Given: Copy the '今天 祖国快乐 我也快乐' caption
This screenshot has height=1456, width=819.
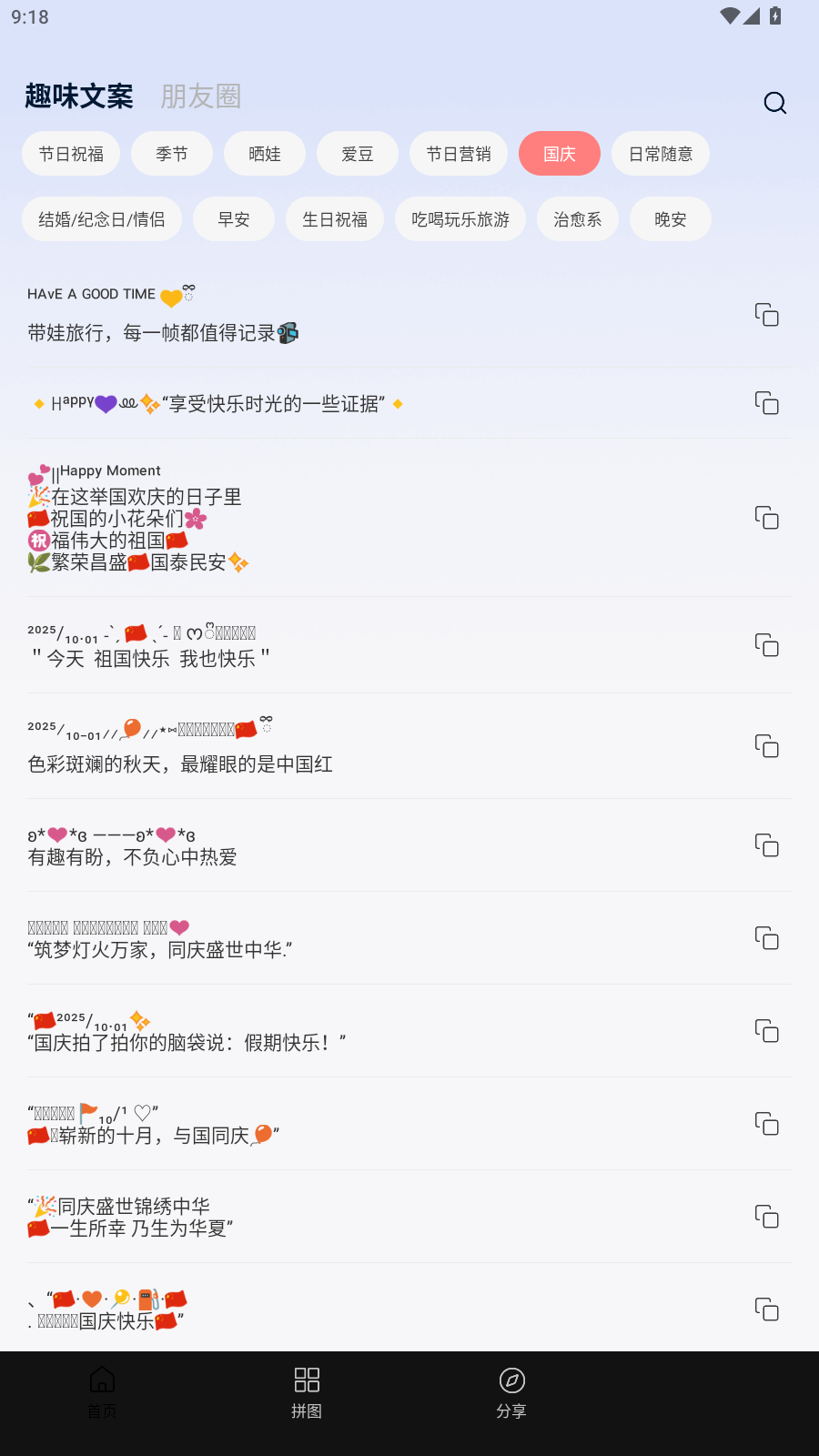Looking at the screenshot, I should click(x=767, y=645).
